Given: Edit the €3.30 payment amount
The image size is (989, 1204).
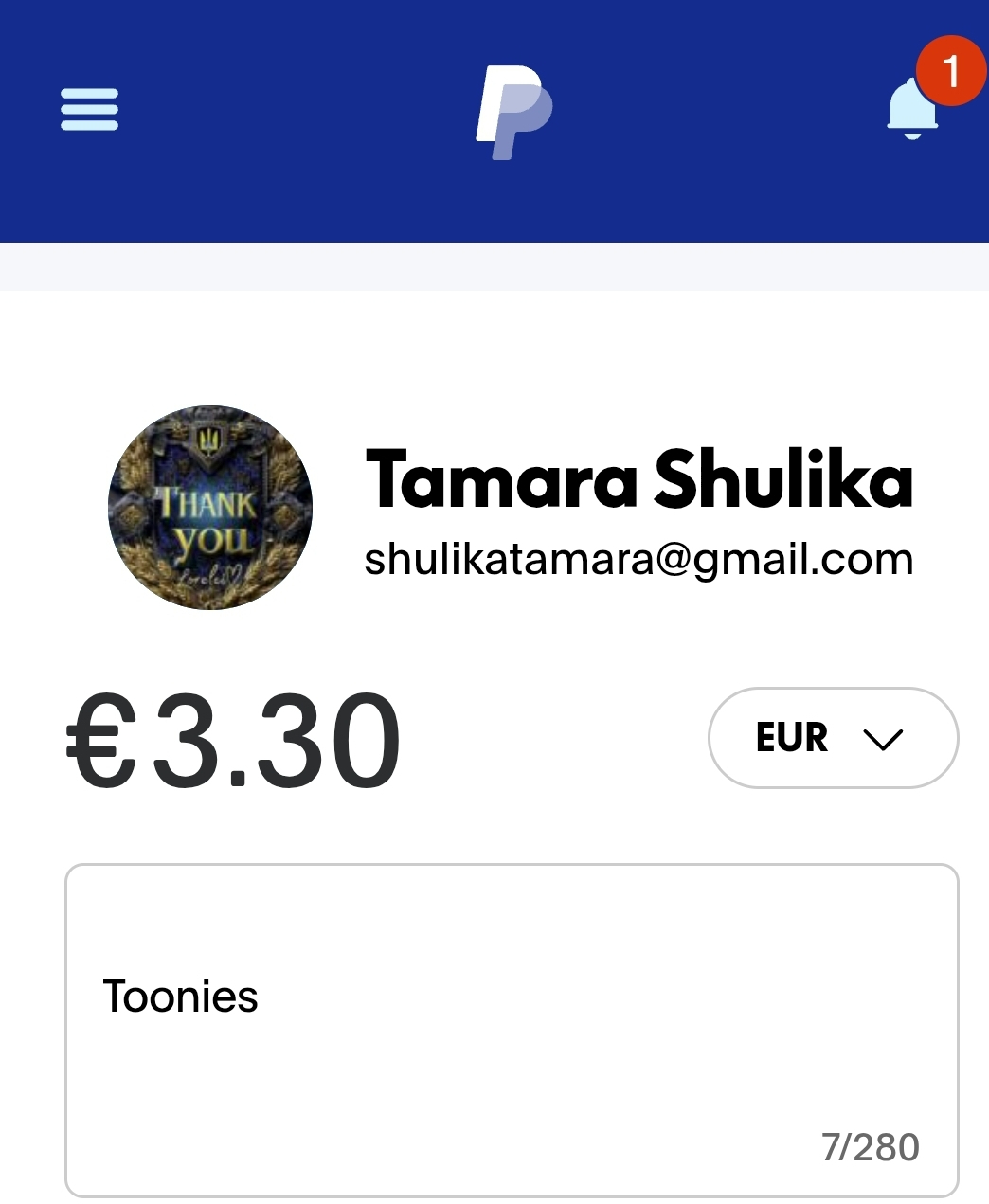Looking at the screenshot, I should 234,741.
